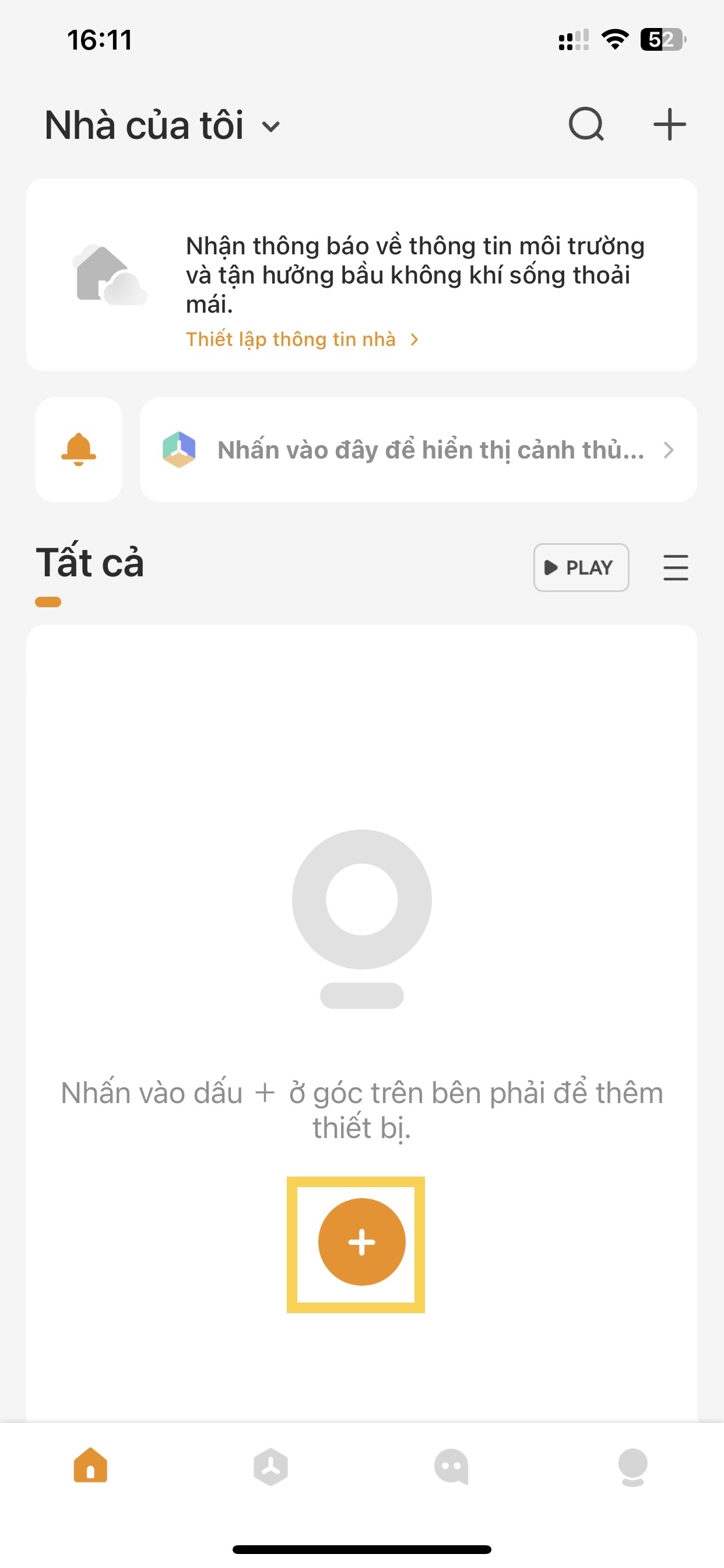This screenshot has height=1568, width=724.
Task: Expand the "Nhà của tôi" home dropdown
Action: point(163,125)
